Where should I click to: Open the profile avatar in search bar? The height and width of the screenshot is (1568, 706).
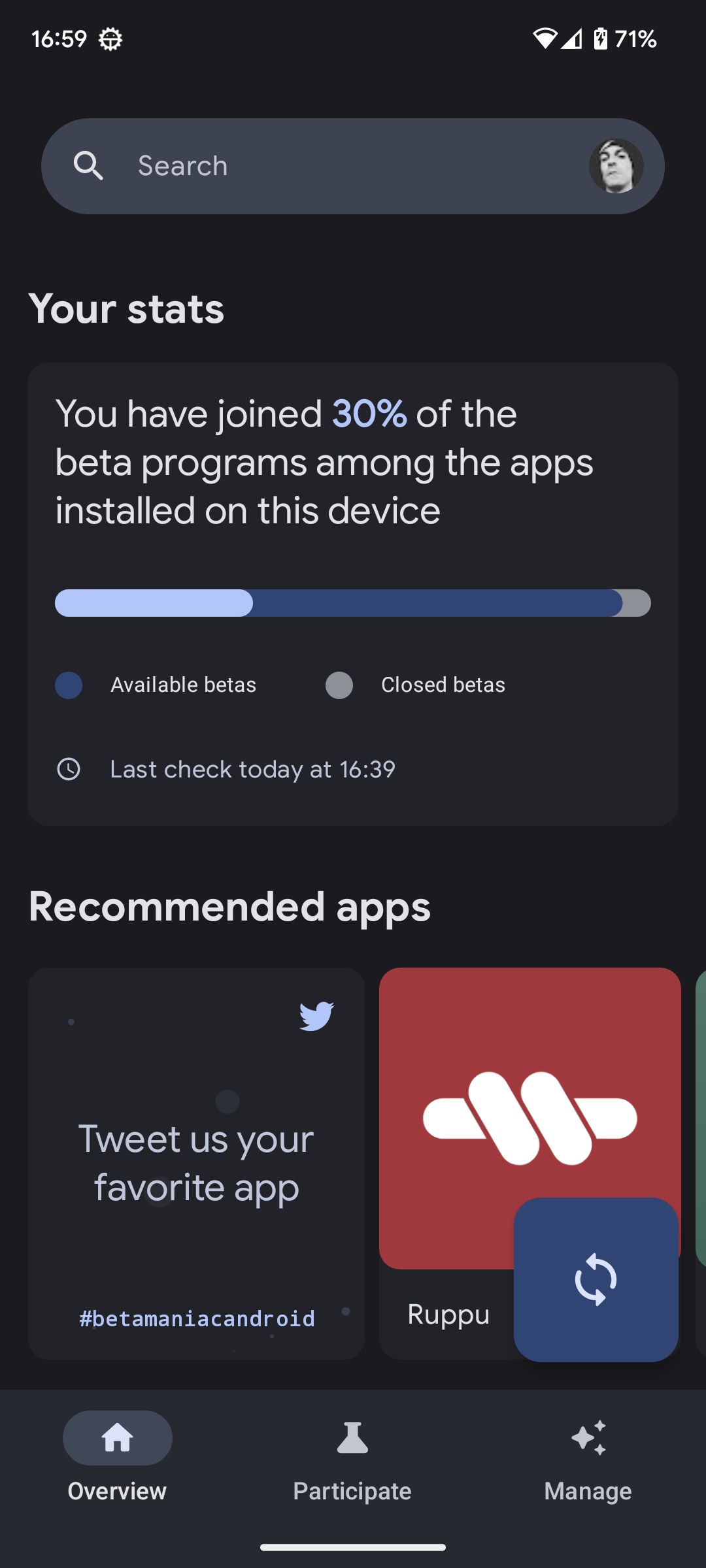pos(616,166)
